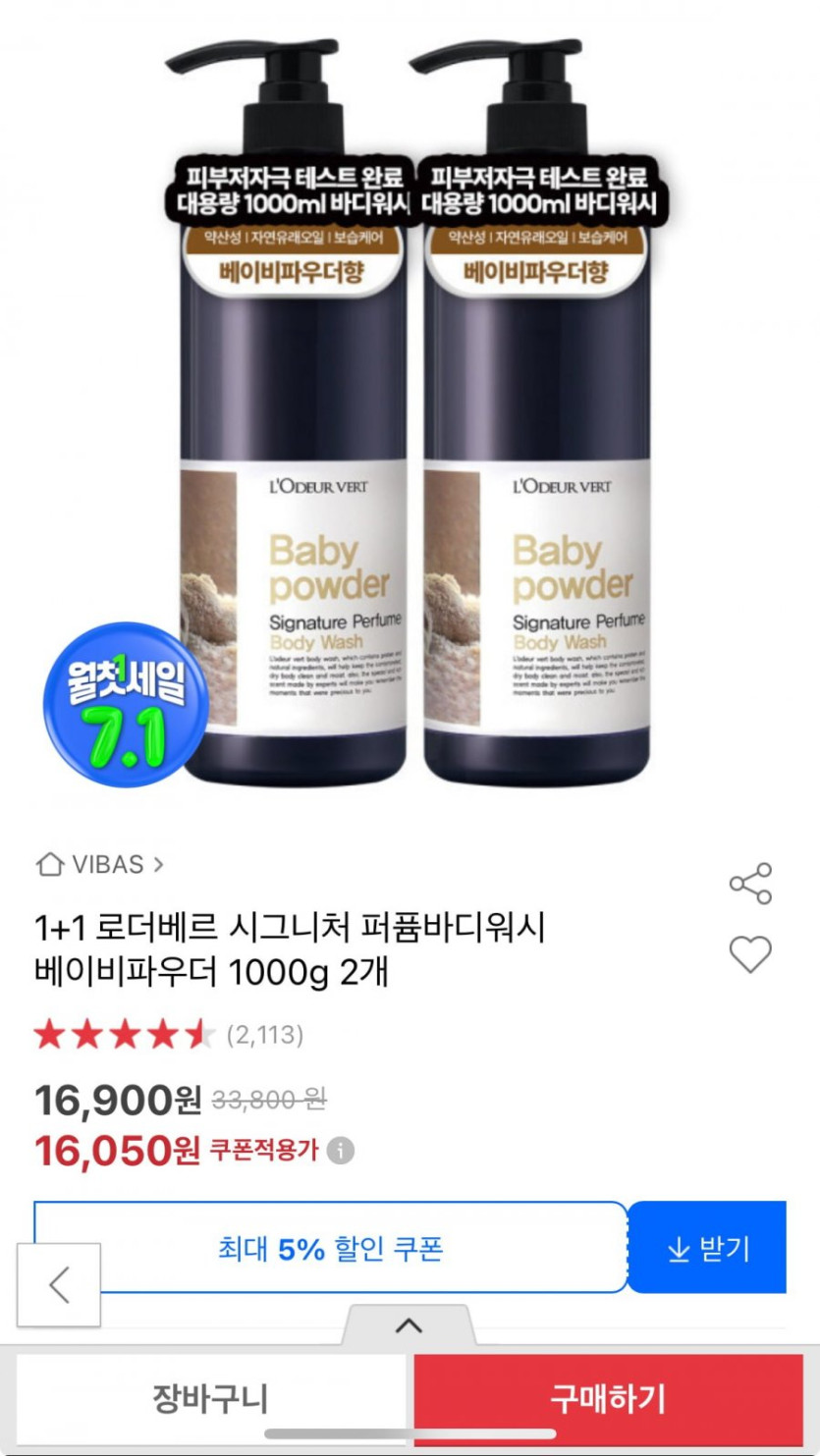
Task: Expand the bottom purchase panel
Action: pos(409,1326)
